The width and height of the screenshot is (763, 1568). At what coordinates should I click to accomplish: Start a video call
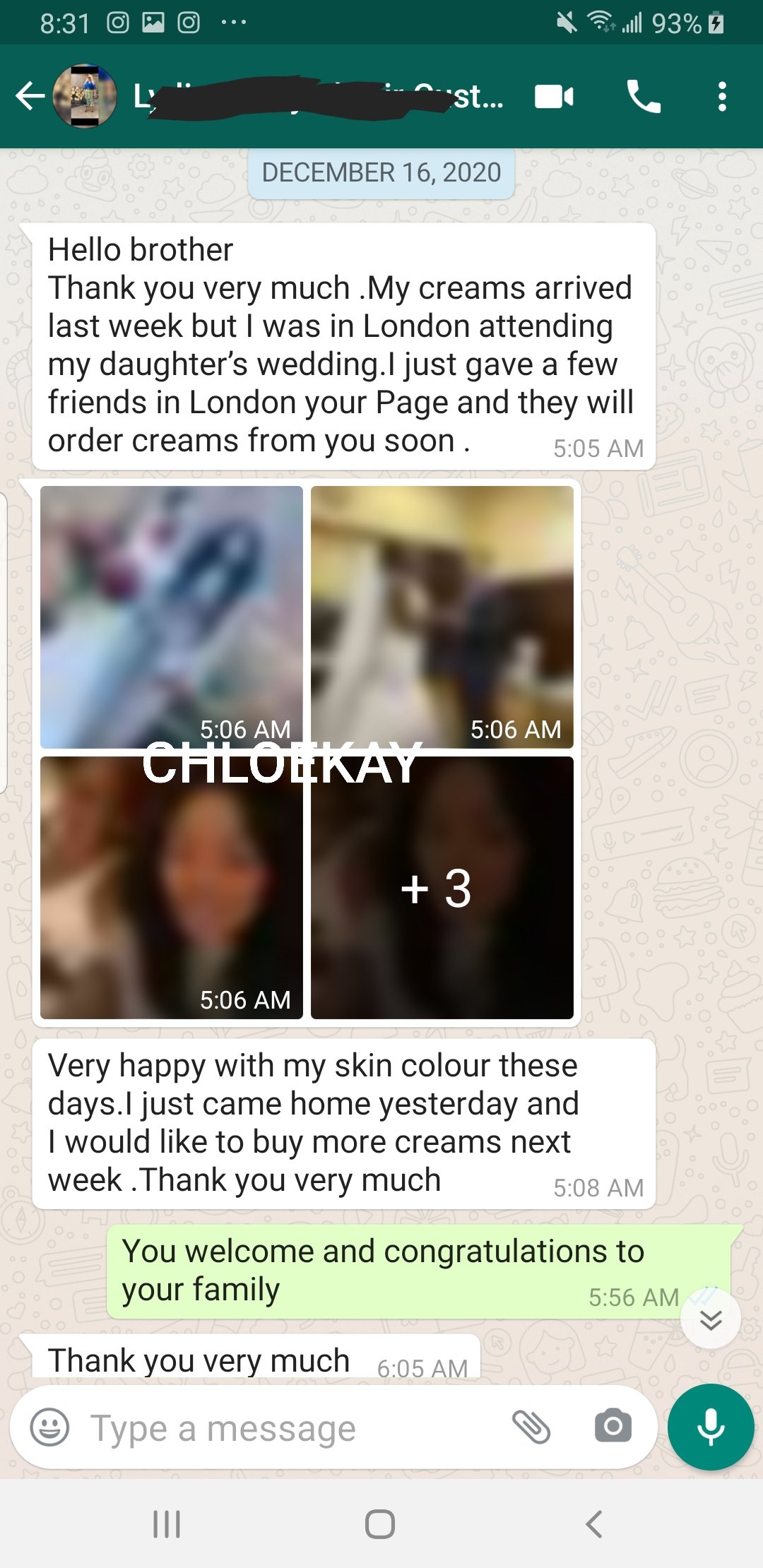(554, 97)
